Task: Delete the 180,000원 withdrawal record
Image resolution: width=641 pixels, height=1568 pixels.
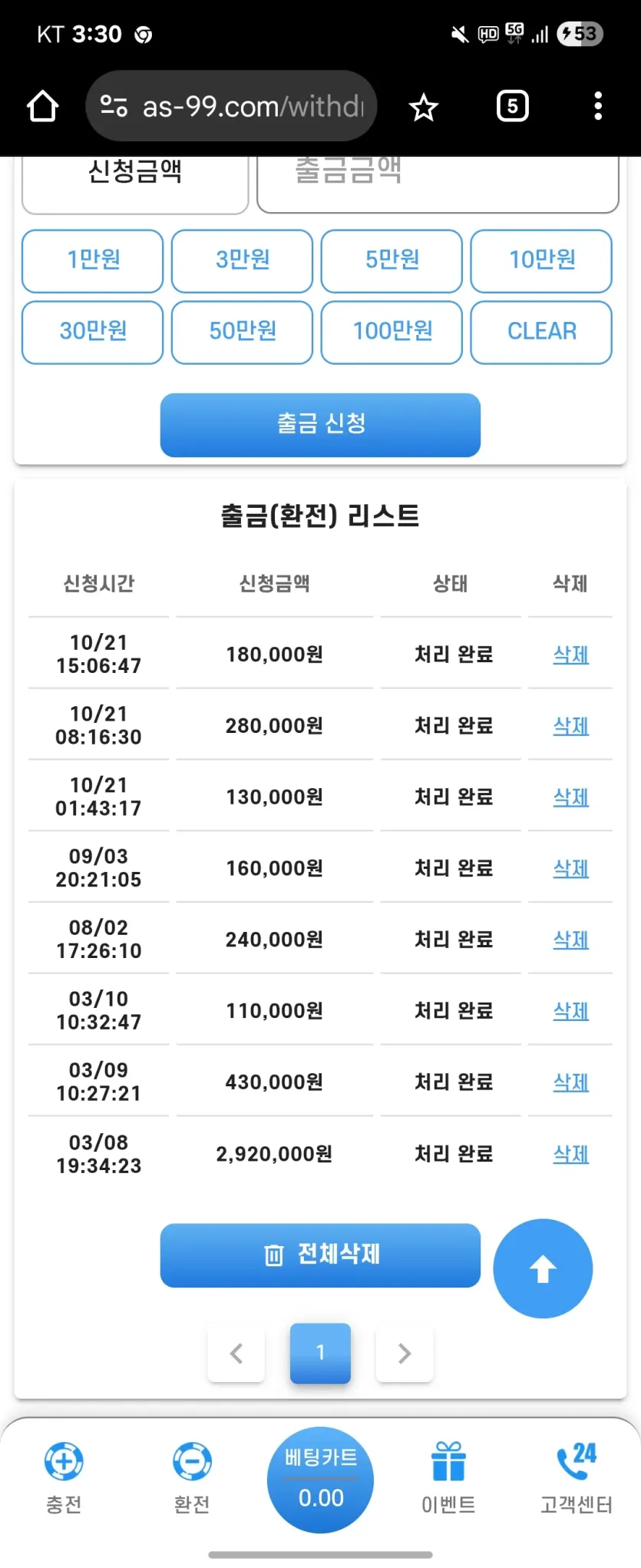Action: 571,655
